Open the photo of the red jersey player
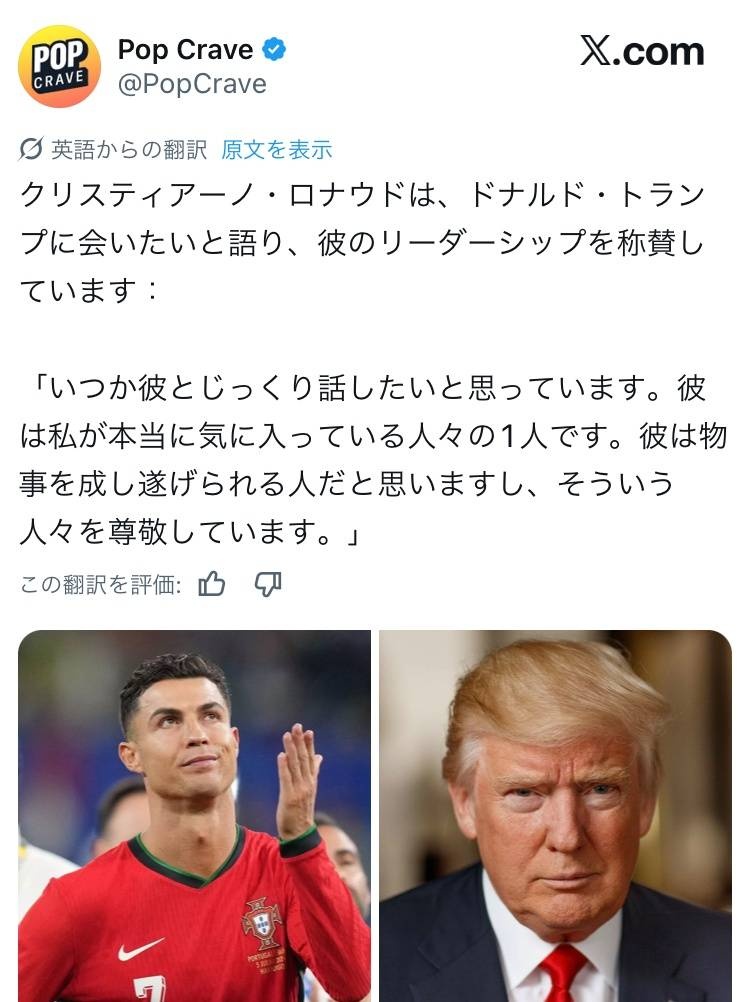The image size is (750, 1002). 194,815
